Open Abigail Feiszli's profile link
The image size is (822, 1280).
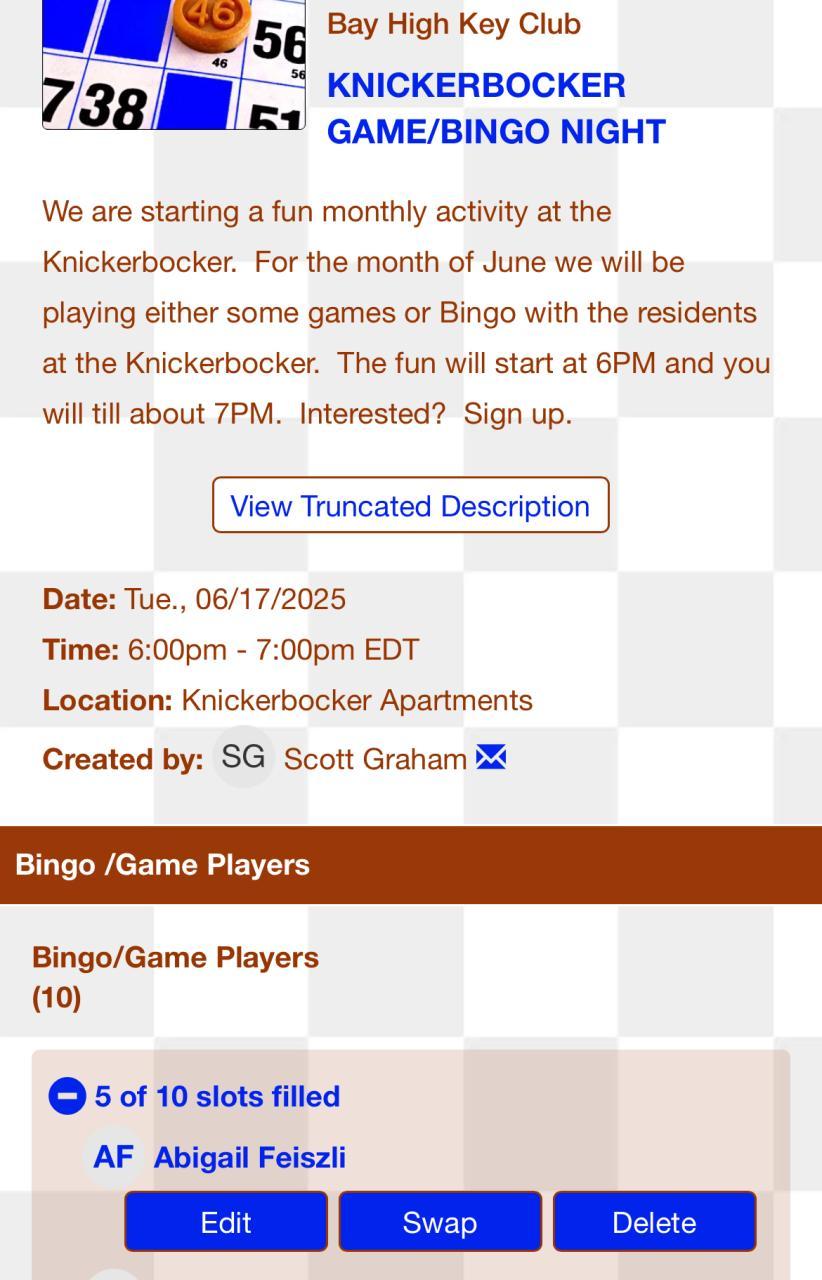(x=249, y=1157)
